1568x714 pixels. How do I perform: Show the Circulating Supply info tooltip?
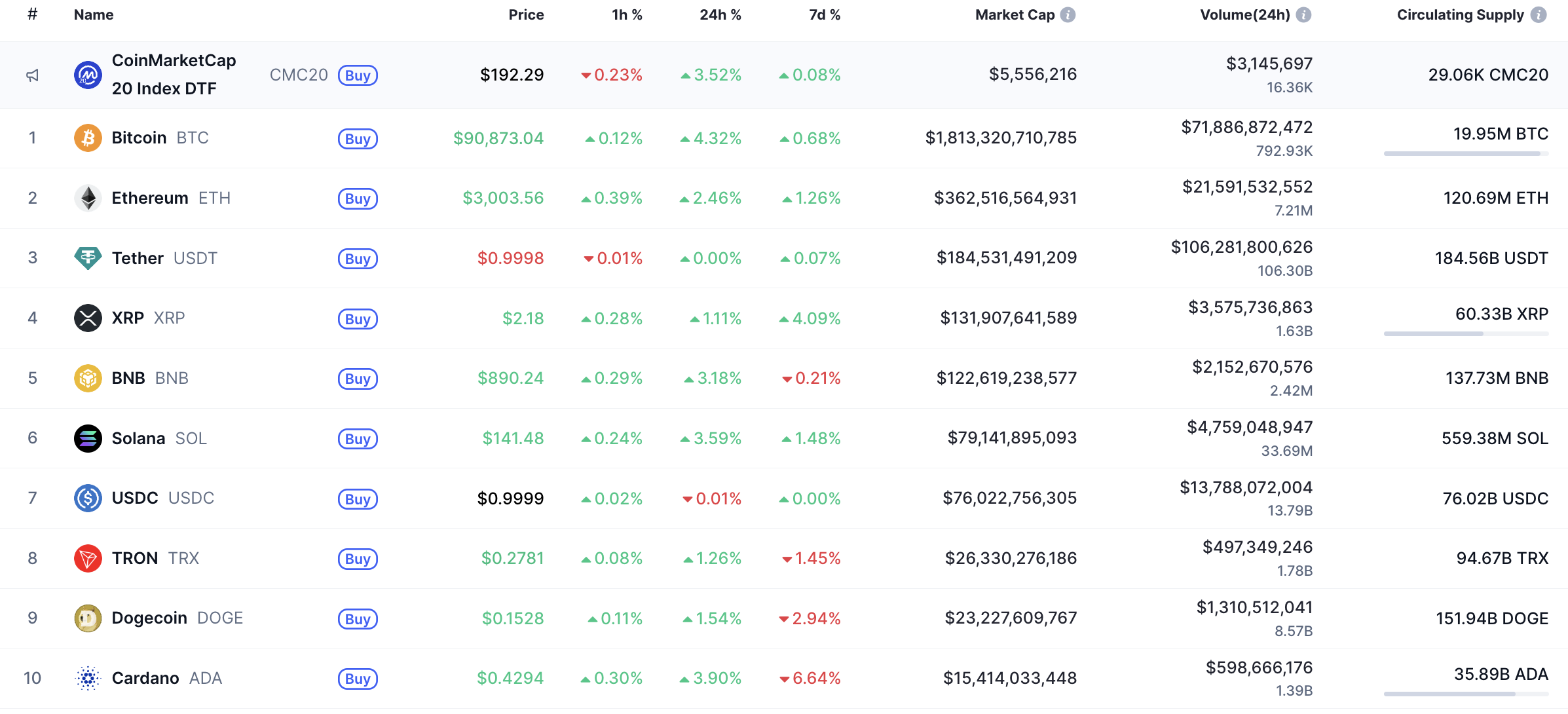(x=1539, y=14)
